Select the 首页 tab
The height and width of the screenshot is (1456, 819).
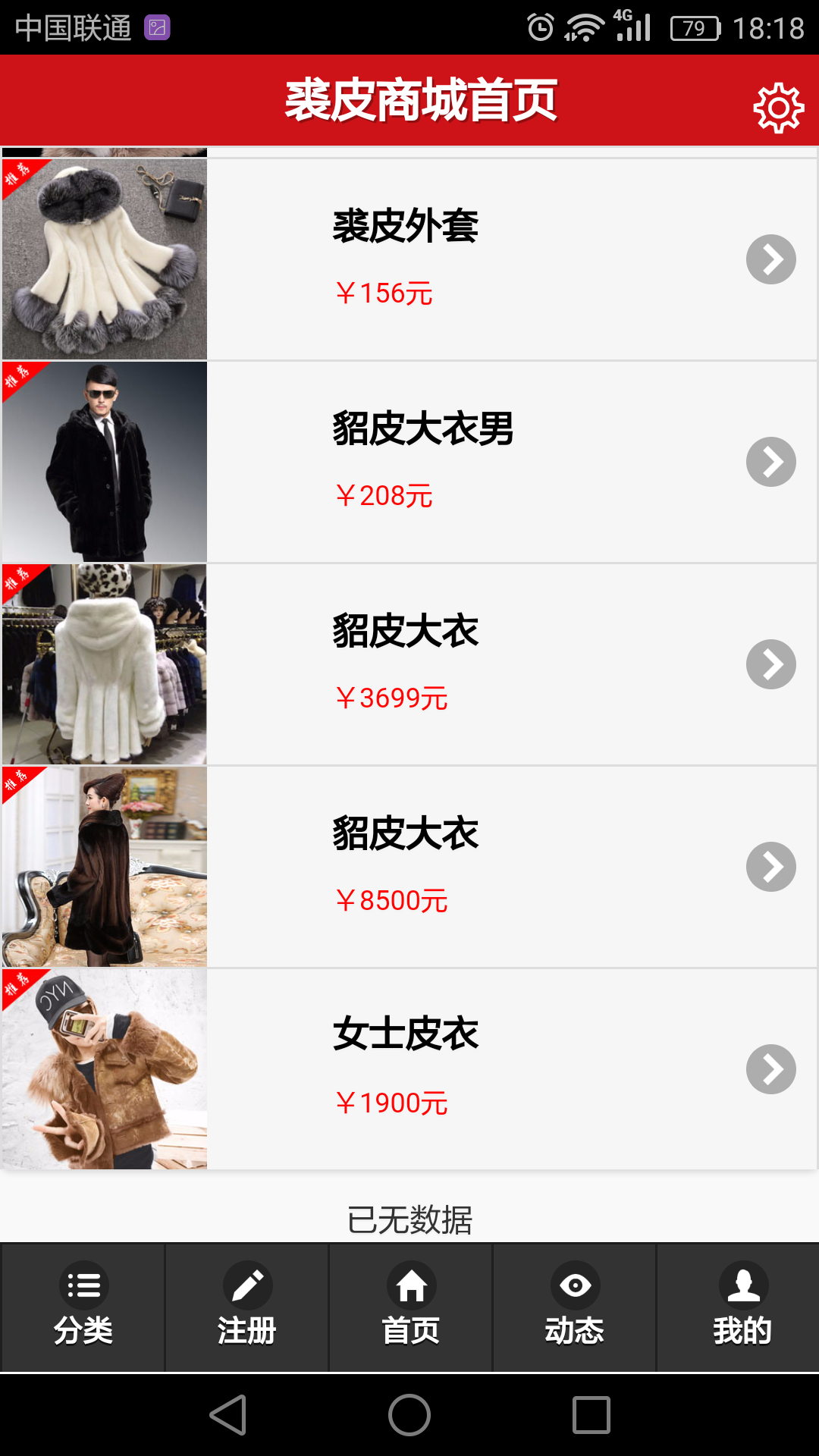[411, 1307]
